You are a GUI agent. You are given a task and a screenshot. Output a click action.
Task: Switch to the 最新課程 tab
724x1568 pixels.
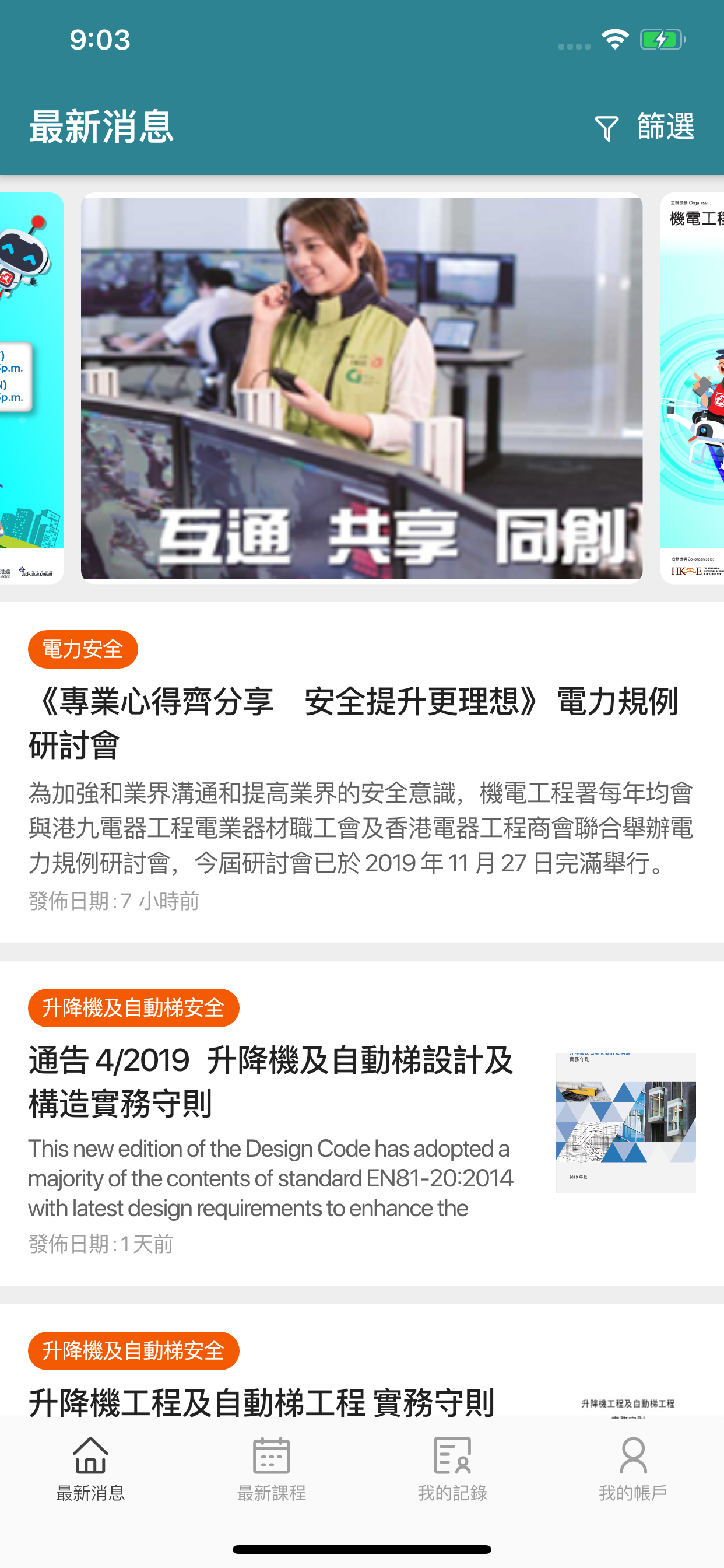(271, 1473)
